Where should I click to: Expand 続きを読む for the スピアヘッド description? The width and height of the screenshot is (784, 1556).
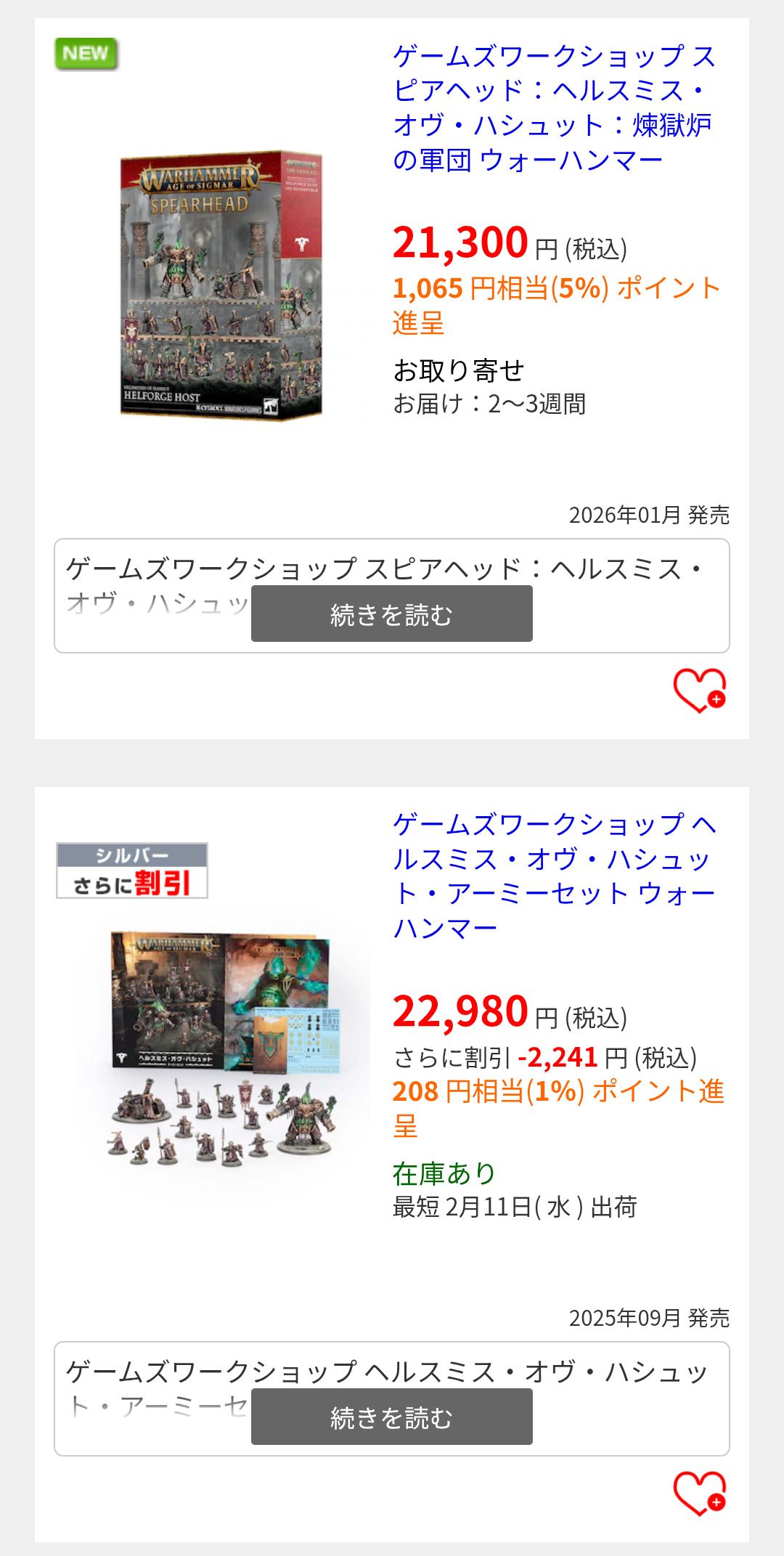(x=391, y=614)
